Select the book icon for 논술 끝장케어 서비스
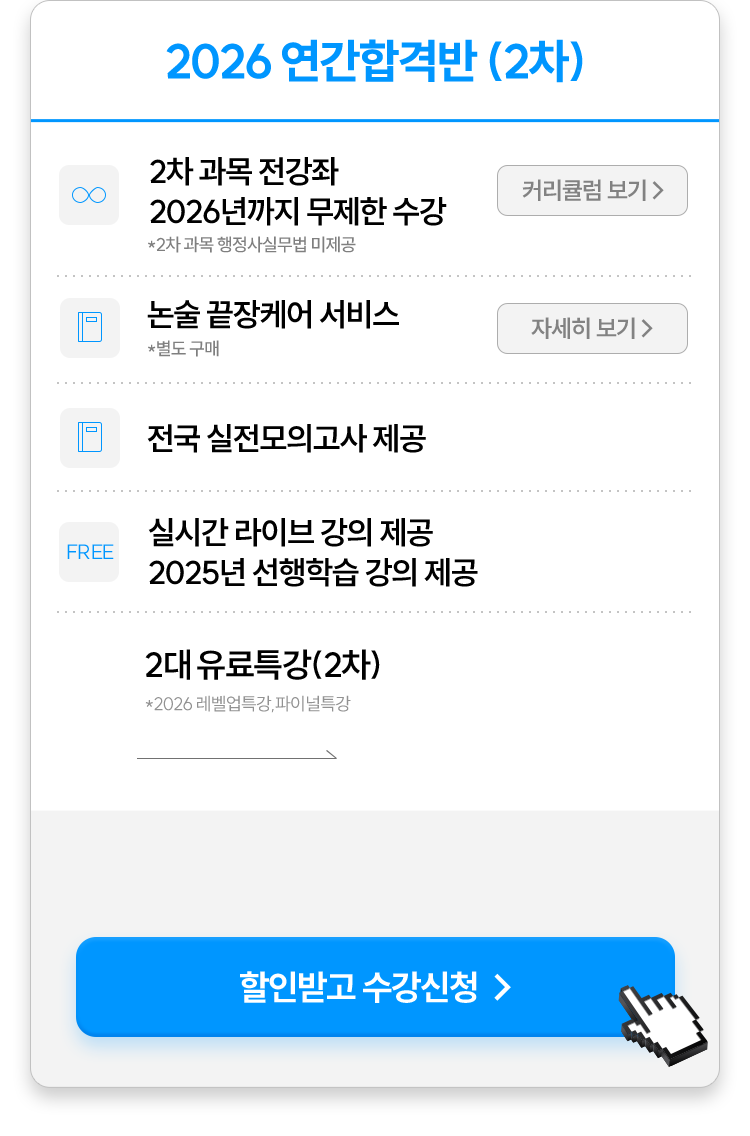Image resolution: width=750 pixels, height=1136 pixels. pyautogui.click(x=89, y=328)
